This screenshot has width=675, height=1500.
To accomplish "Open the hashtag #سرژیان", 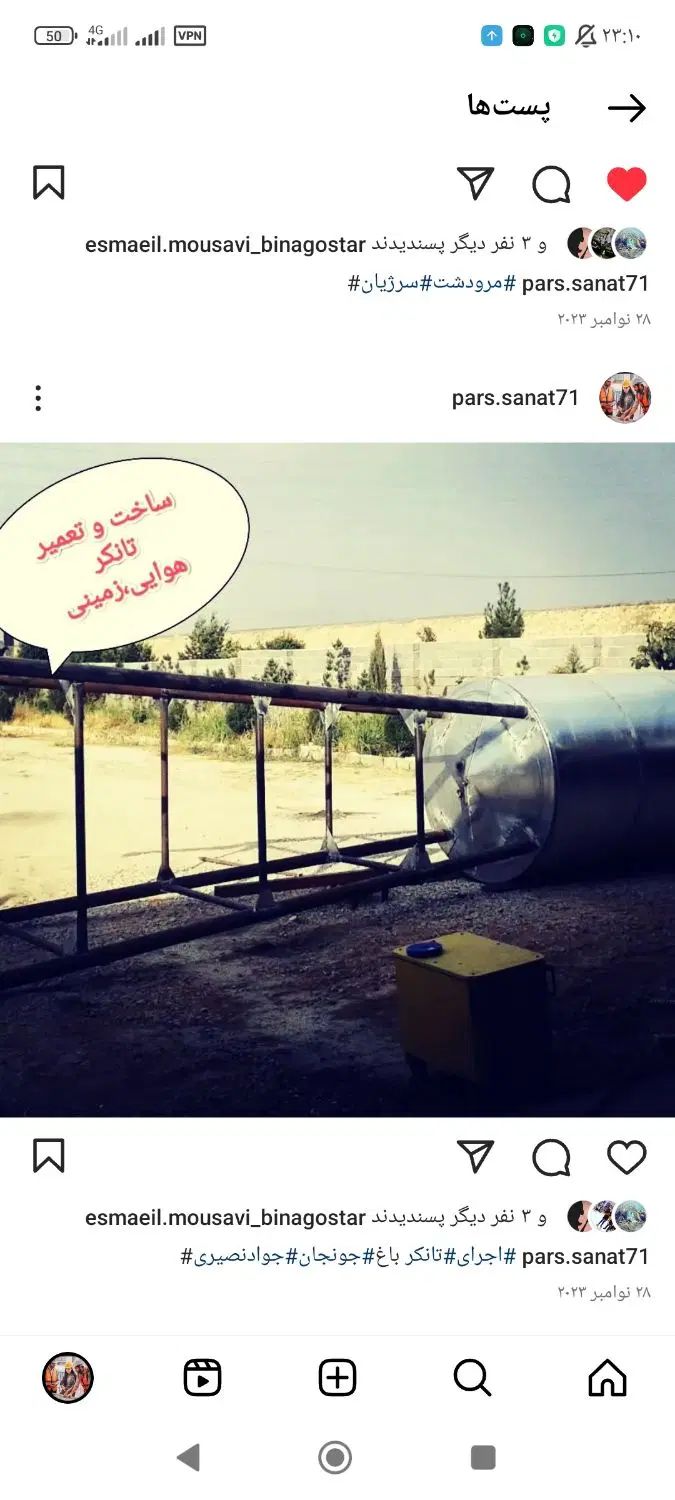I will [383, 283].
